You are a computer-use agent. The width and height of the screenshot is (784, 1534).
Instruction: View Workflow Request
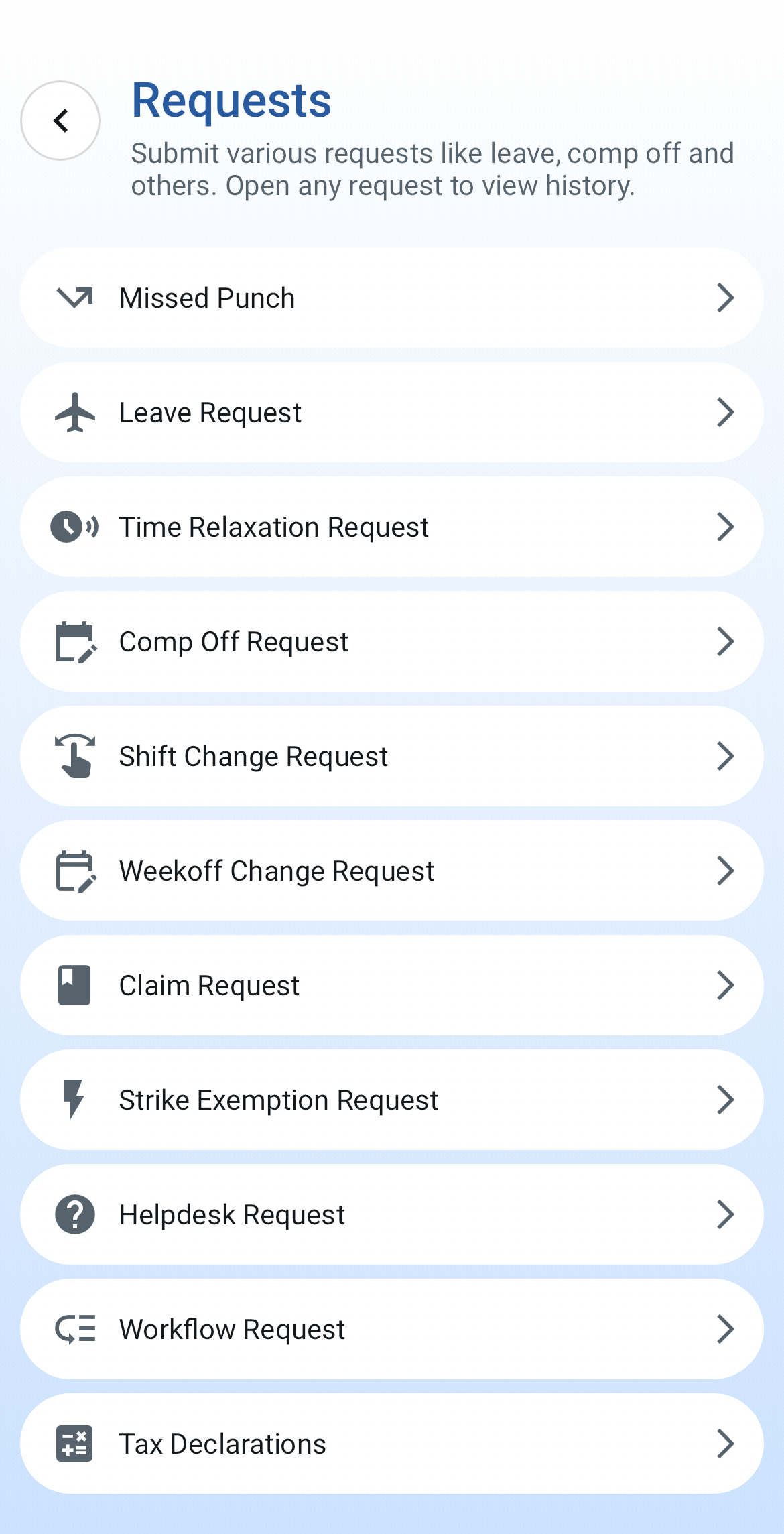point(391,1329)
